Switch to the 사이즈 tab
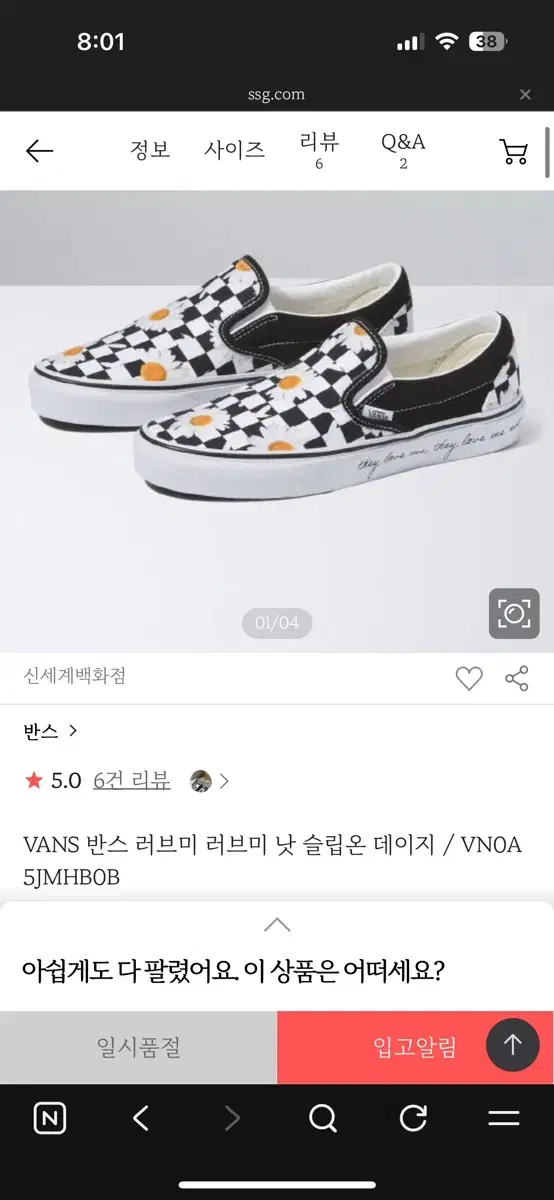554x1200 pixels. pos(235,150)
